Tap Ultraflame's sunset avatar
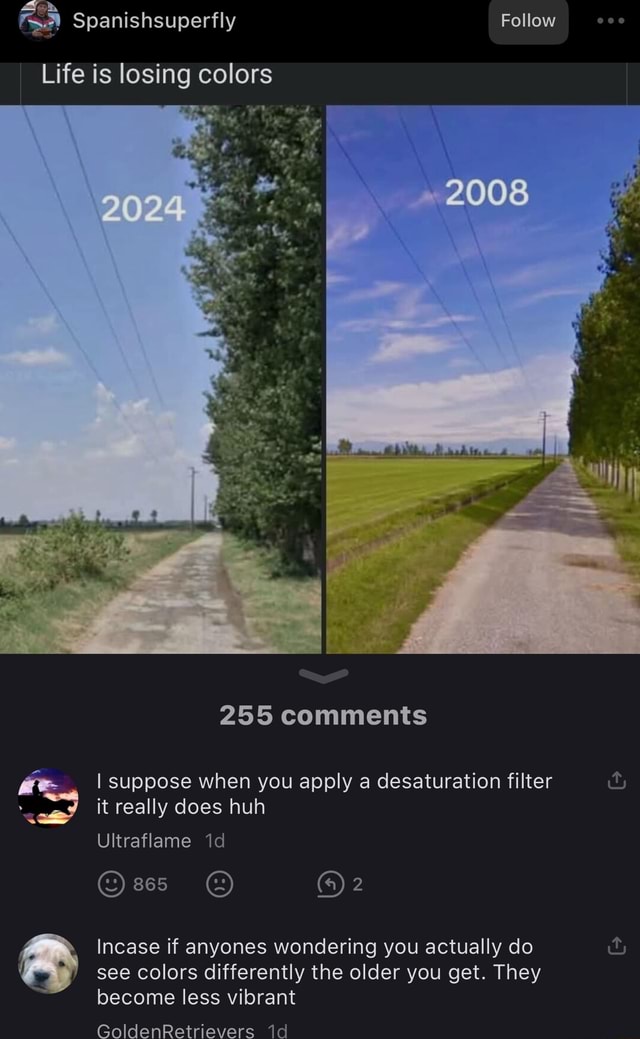 click(x=48, y=797)
